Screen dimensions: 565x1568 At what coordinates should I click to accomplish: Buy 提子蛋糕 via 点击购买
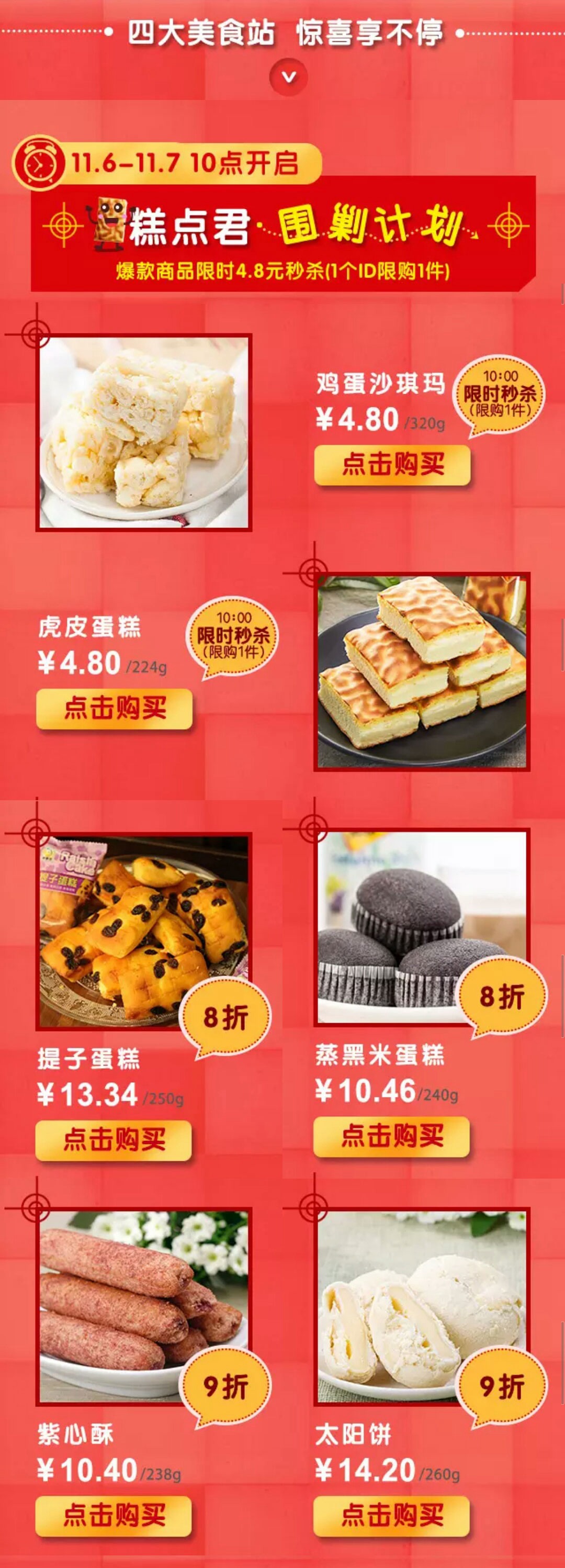point(114,1140)
